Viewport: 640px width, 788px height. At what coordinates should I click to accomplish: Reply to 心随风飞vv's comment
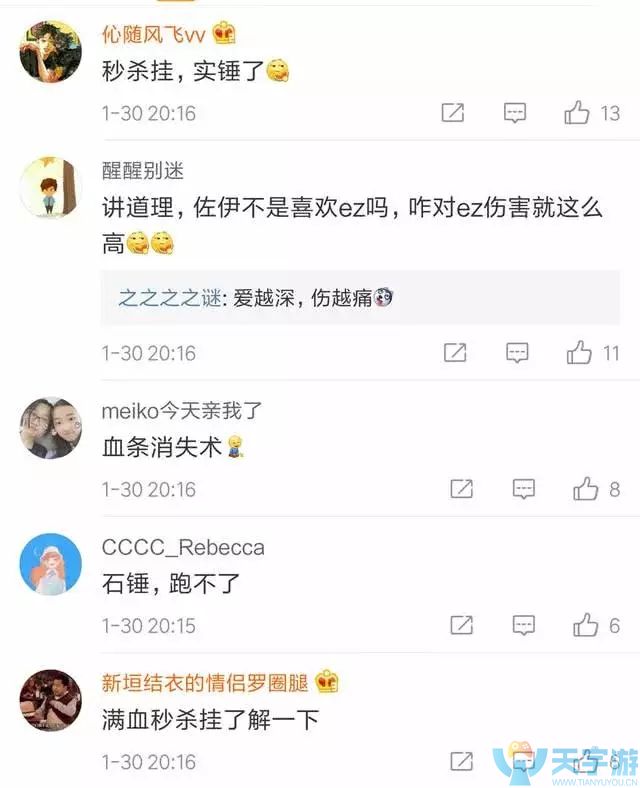pos(515,113)
